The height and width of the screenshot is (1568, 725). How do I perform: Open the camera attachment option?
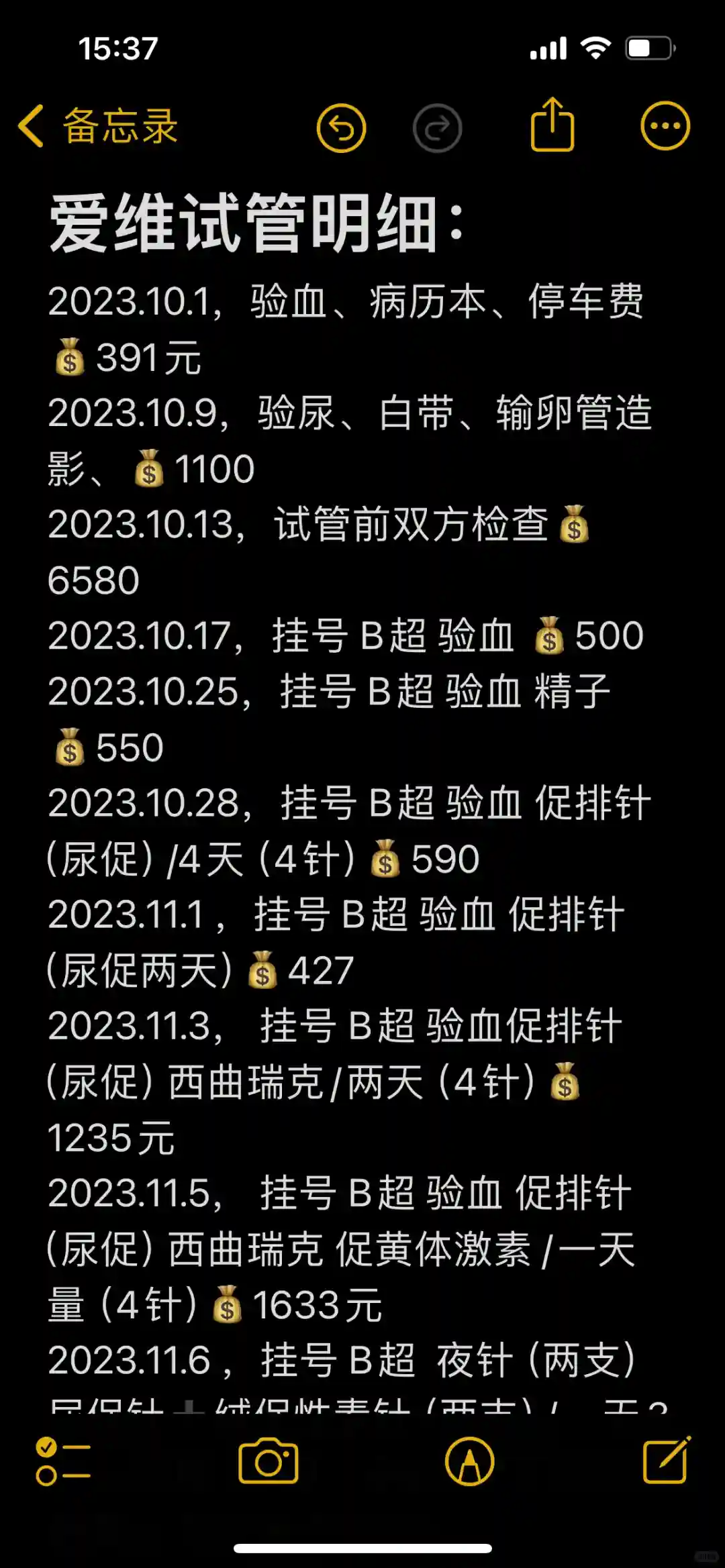point(269,1461)
